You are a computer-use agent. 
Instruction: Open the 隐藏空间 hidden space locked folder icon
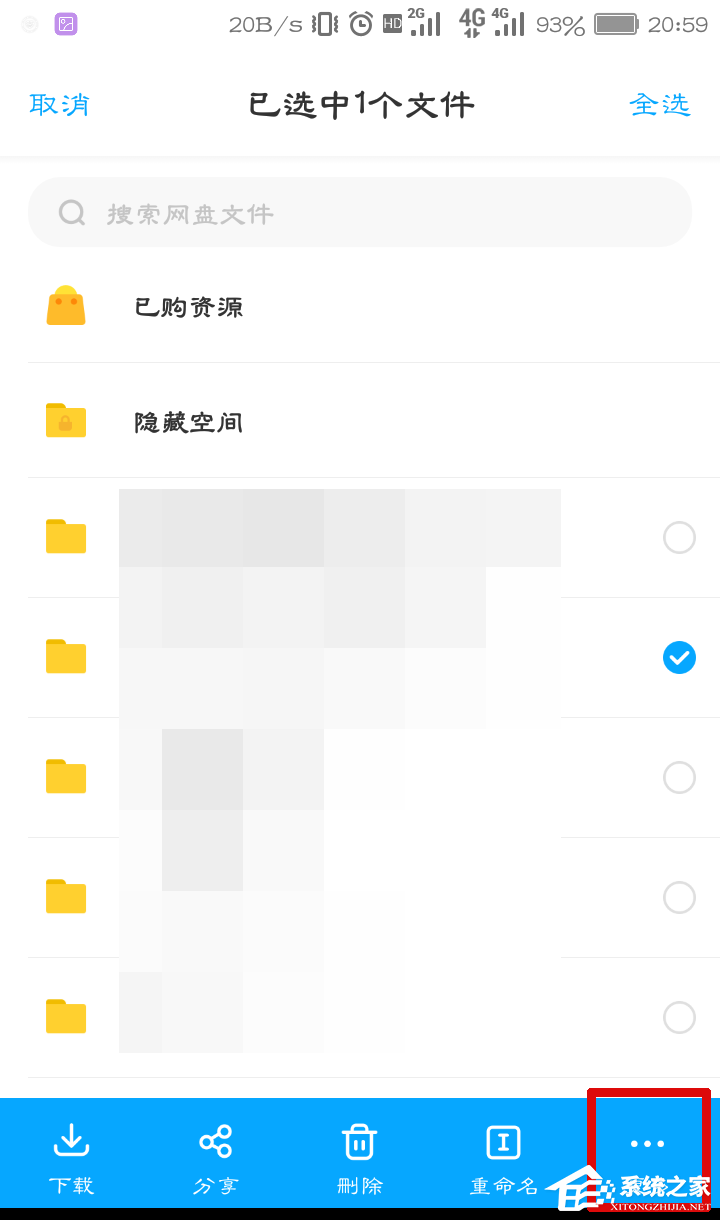click(x=65, y=420)
